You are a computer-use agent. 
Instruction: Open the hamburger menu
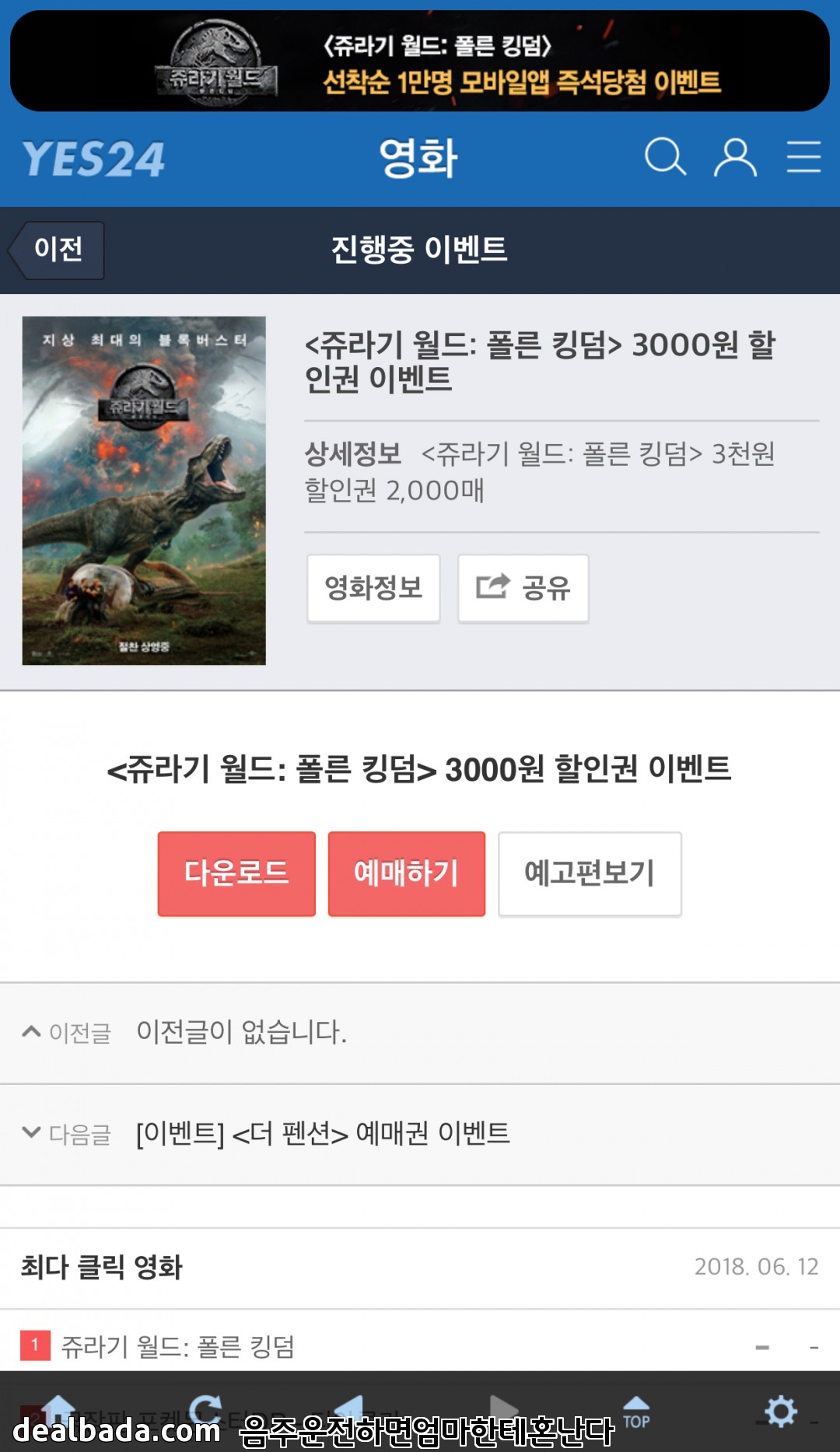[803, 157]
